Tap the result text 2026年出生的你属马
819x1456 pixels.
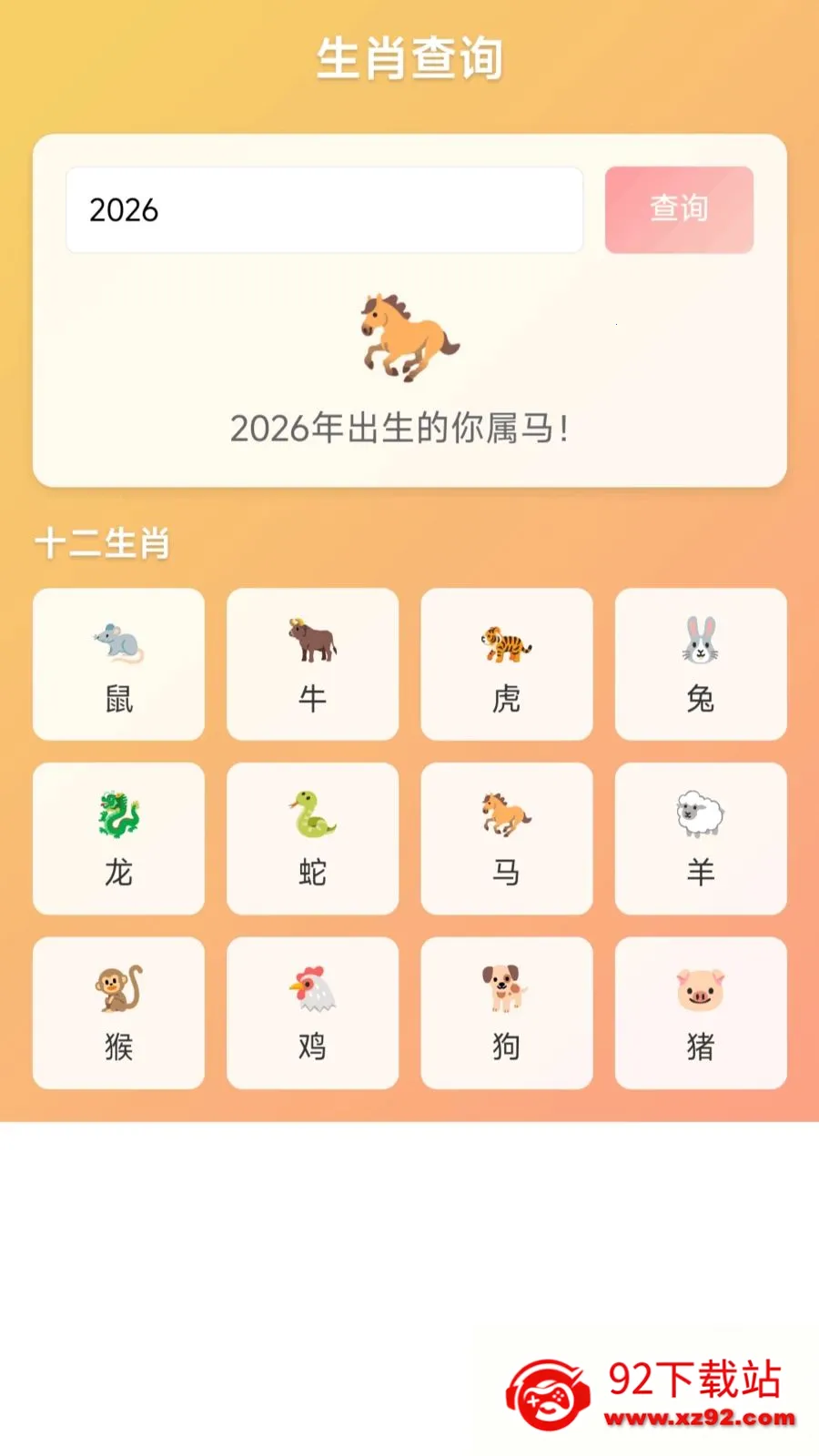(403, 425)
